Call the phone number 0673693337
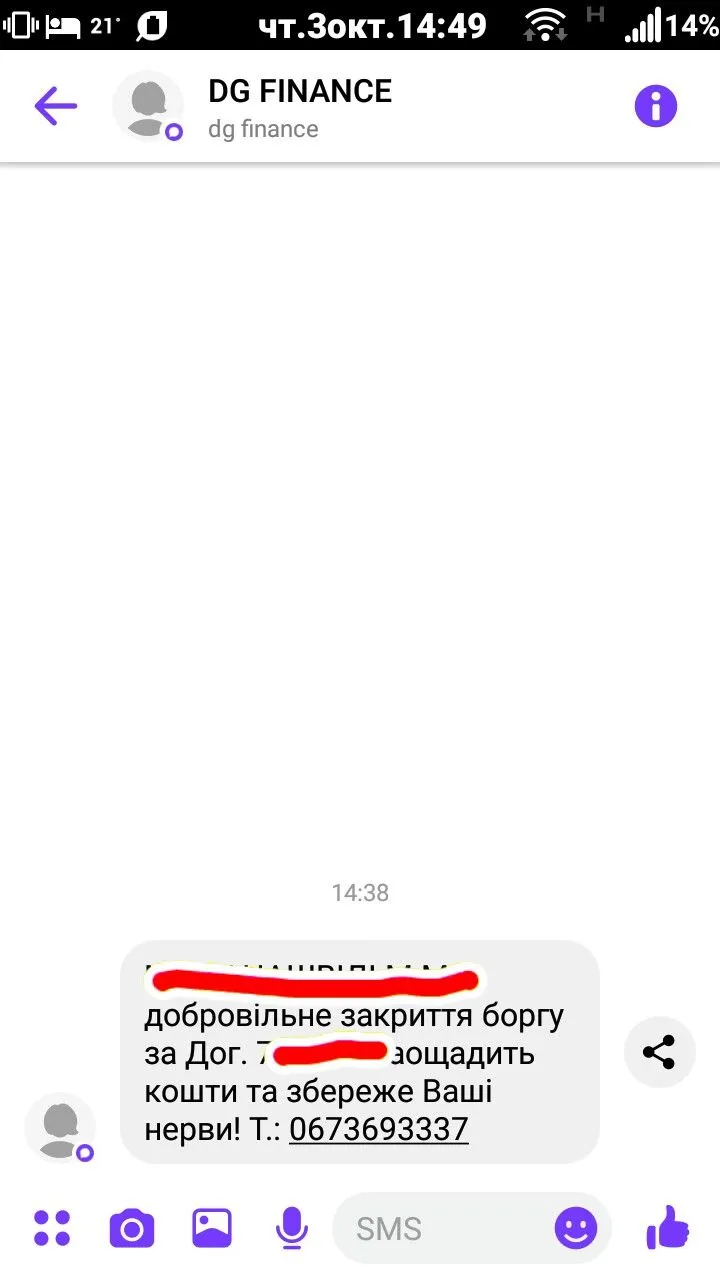The height and width of the screenshot is (1280, 720). (378, 1129)
